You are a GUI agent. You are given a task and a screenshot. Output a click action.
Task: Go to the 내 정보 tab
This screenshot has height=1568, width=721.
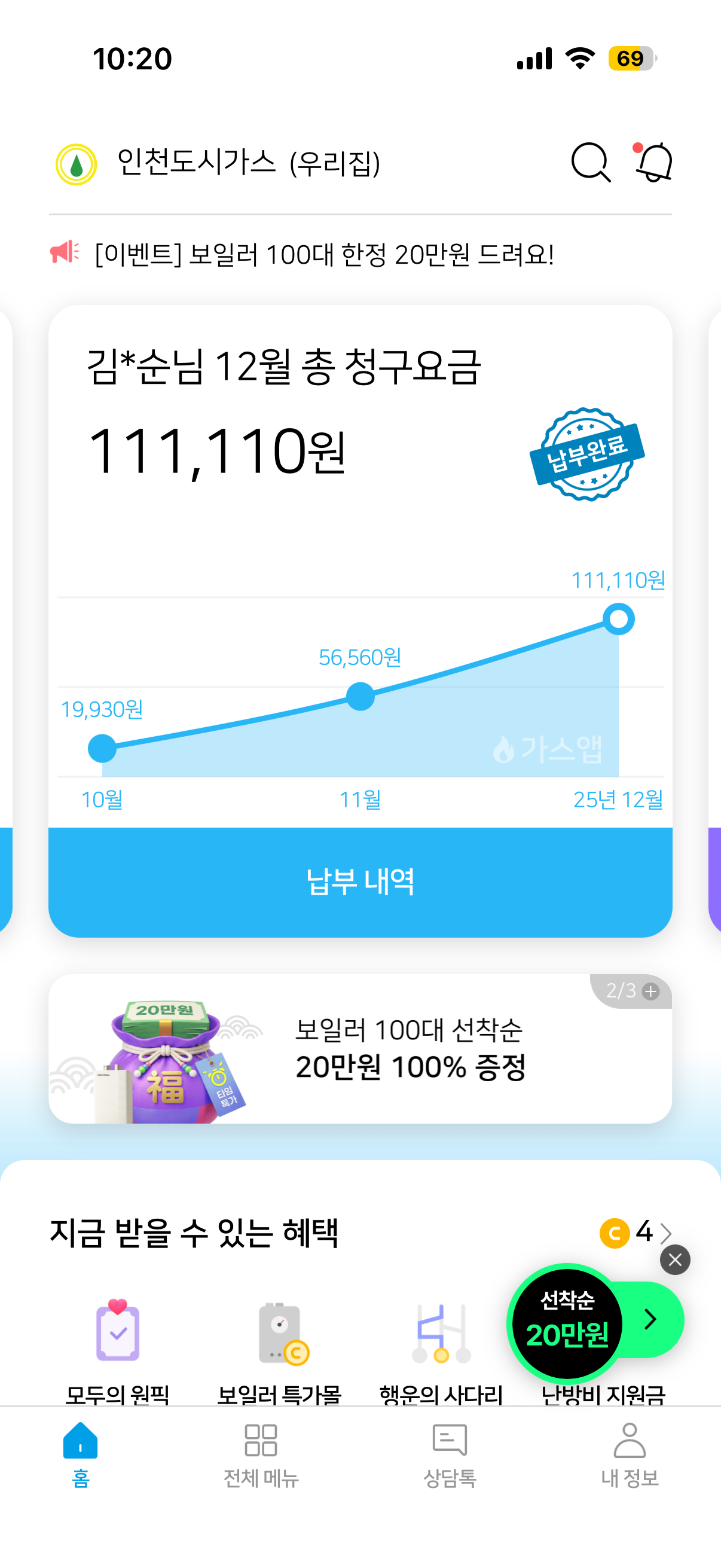point(630,1454)
